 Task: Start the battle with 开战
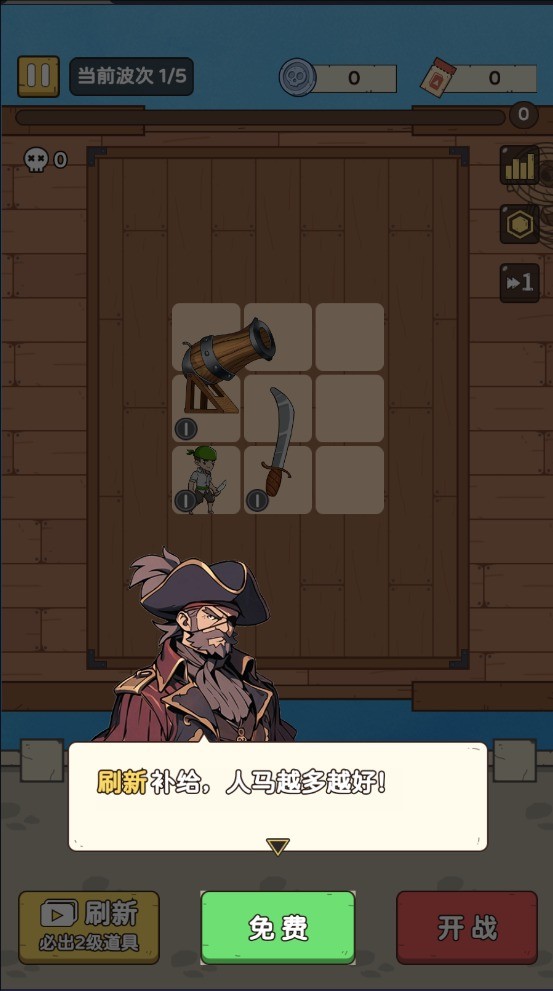tap(467, 927)
